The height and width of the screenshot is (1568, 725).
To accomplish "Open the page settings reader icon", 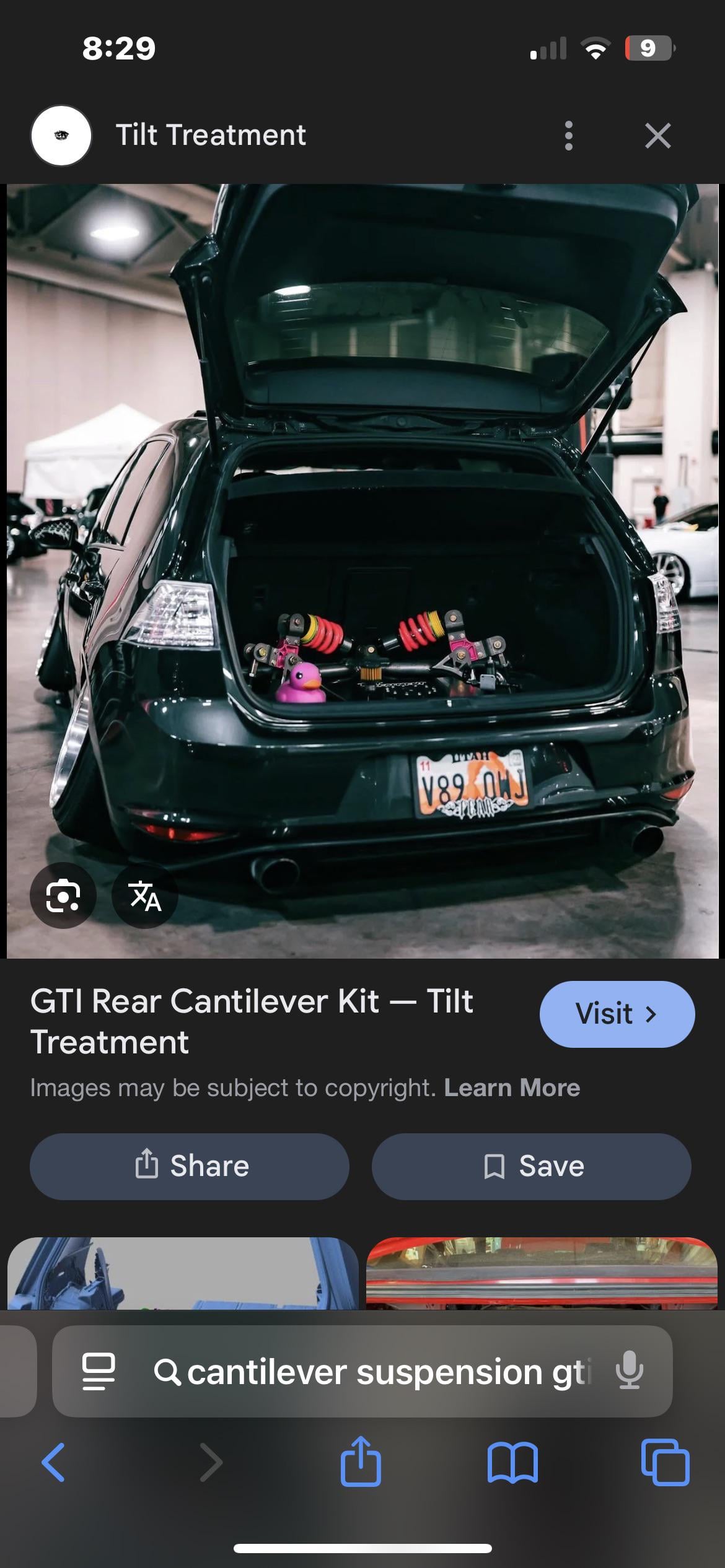I will click(99, 1372).
